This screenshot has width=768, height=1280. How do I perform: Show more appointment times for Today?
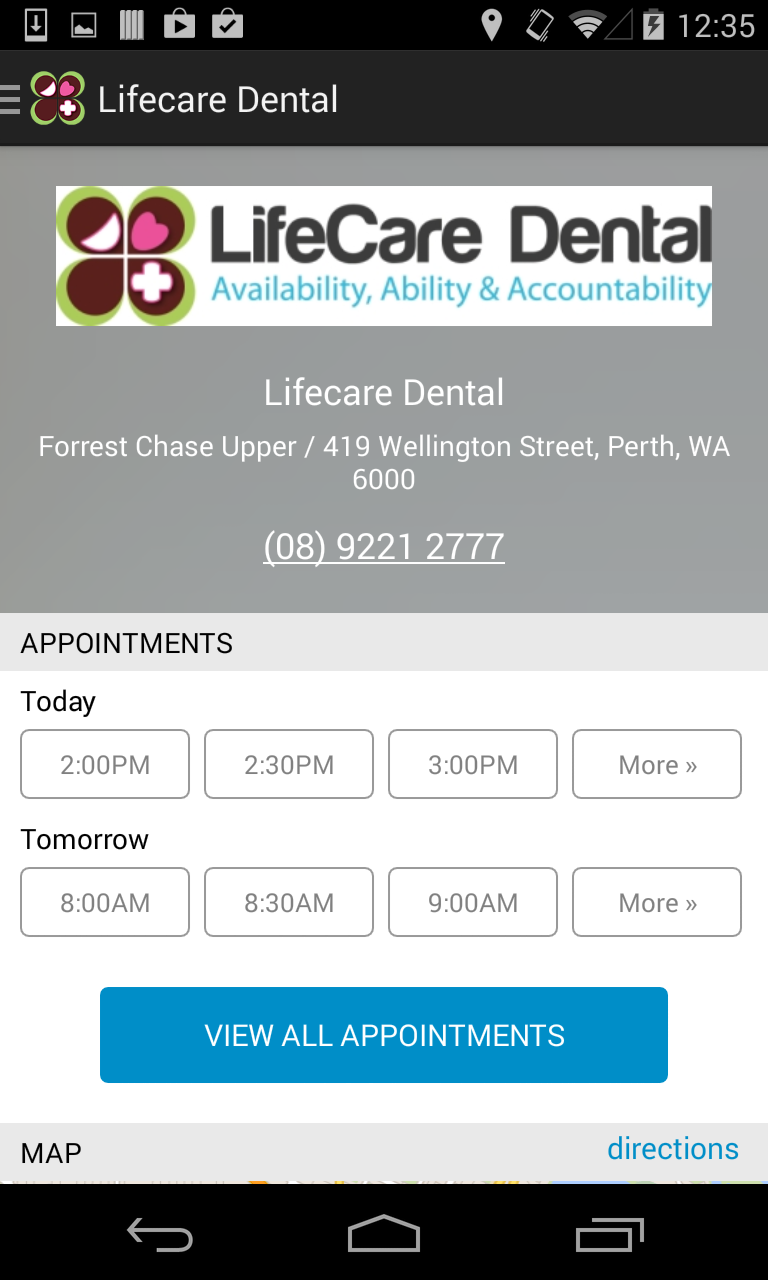point(657,764)
